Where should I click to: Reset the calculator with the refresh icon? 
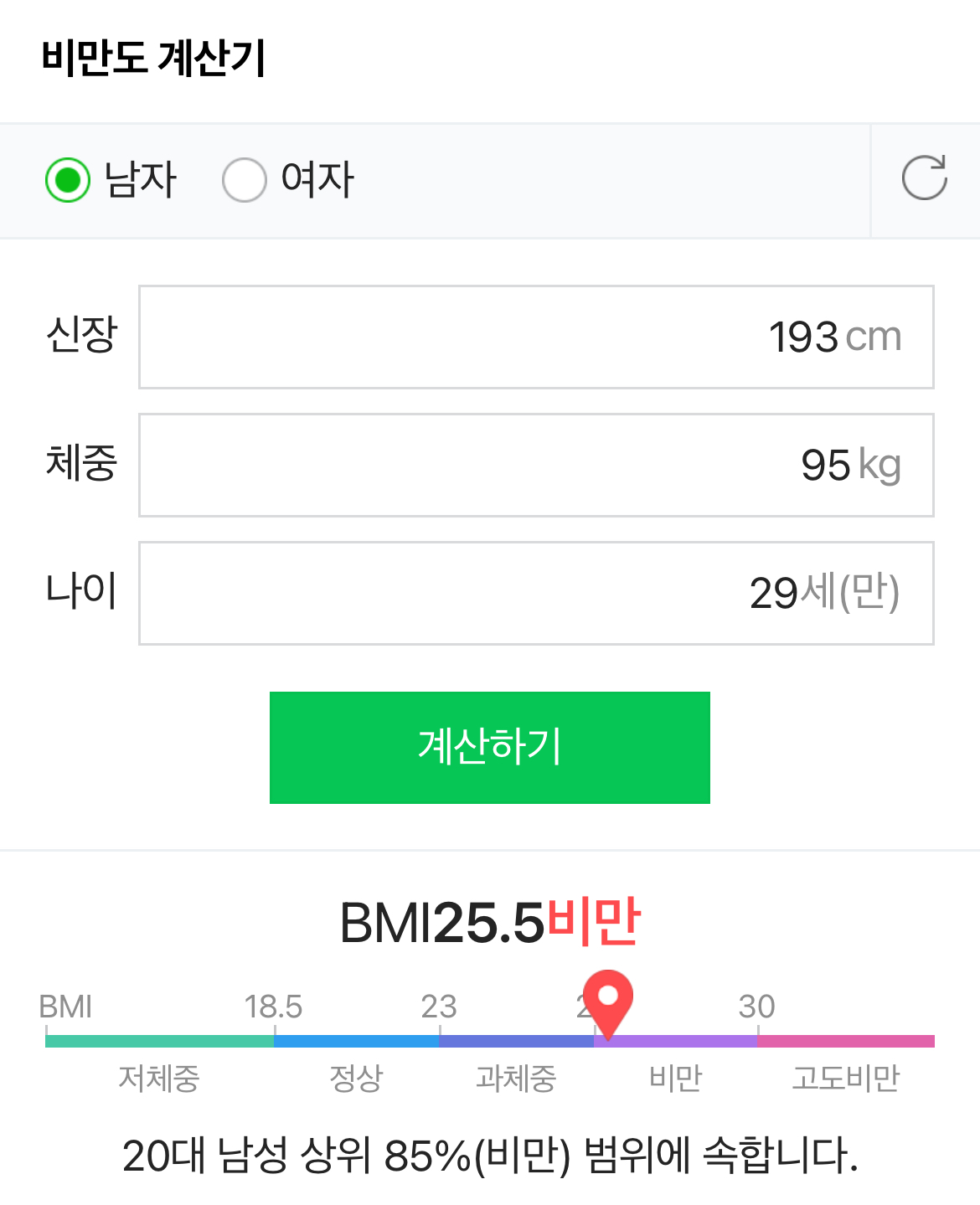[924, 178]
